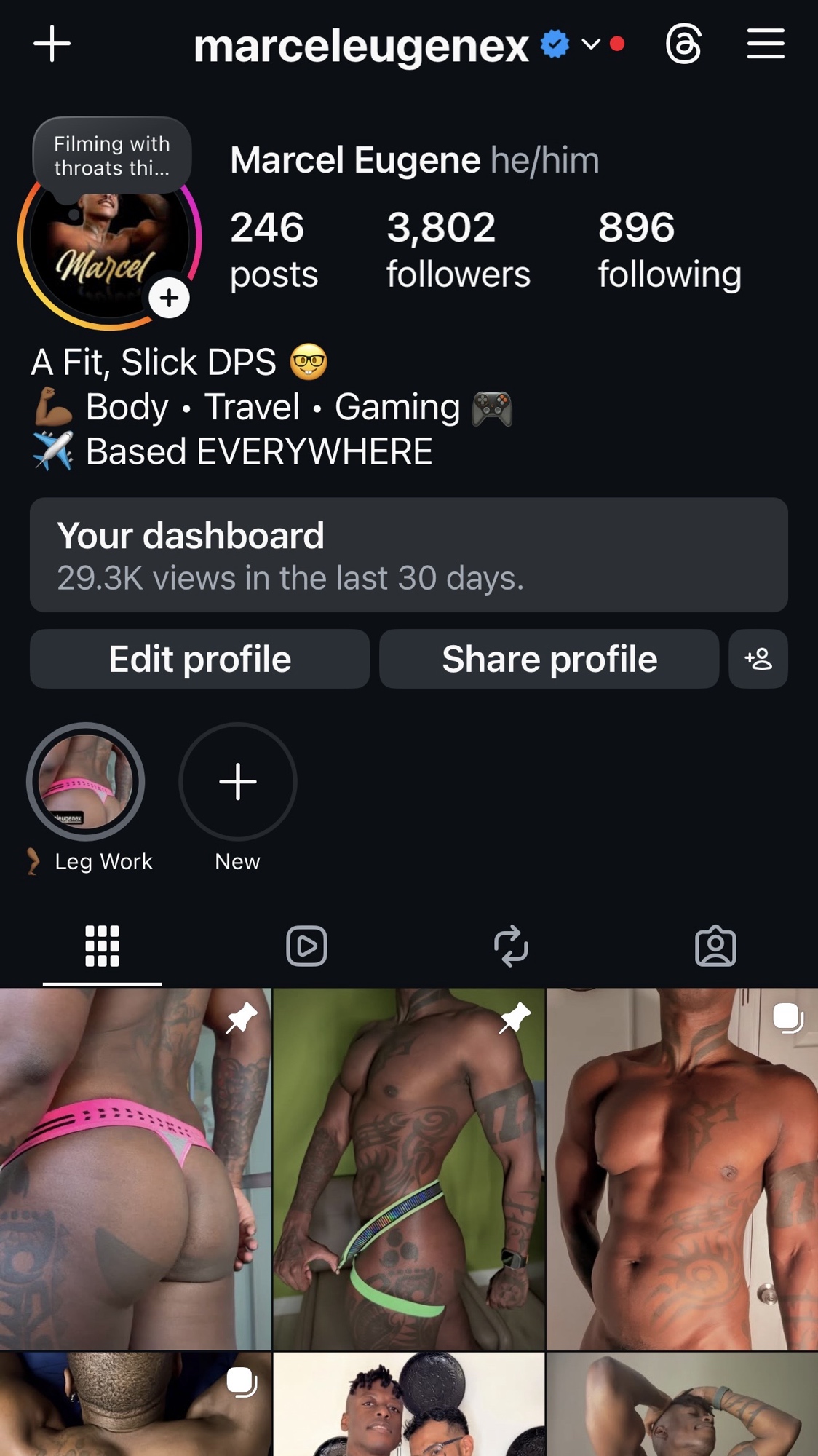The image size is (818, 1456).
Task: Tap the plus icon to create a post
Action: pos(52,44)
